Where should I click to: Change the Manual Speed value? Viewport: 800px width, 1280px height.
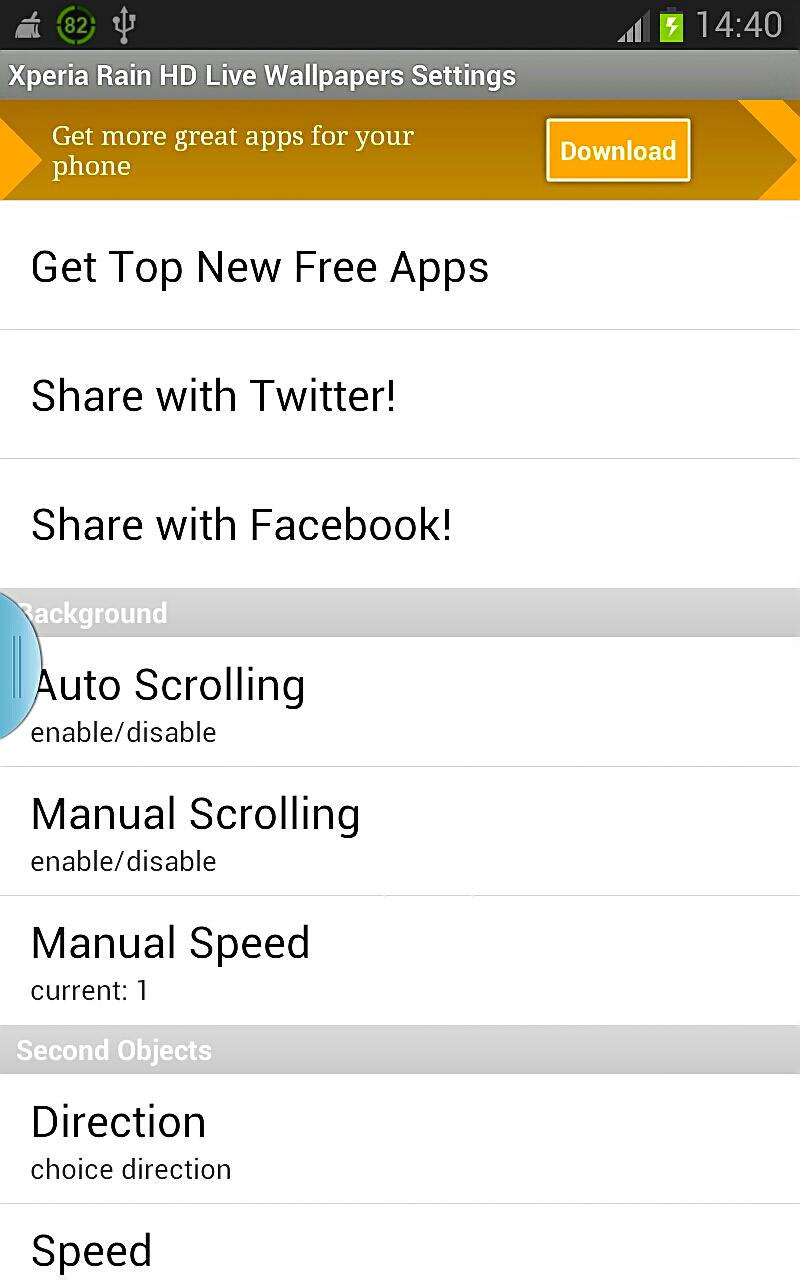pyautogui.click(x=400, y=961)
